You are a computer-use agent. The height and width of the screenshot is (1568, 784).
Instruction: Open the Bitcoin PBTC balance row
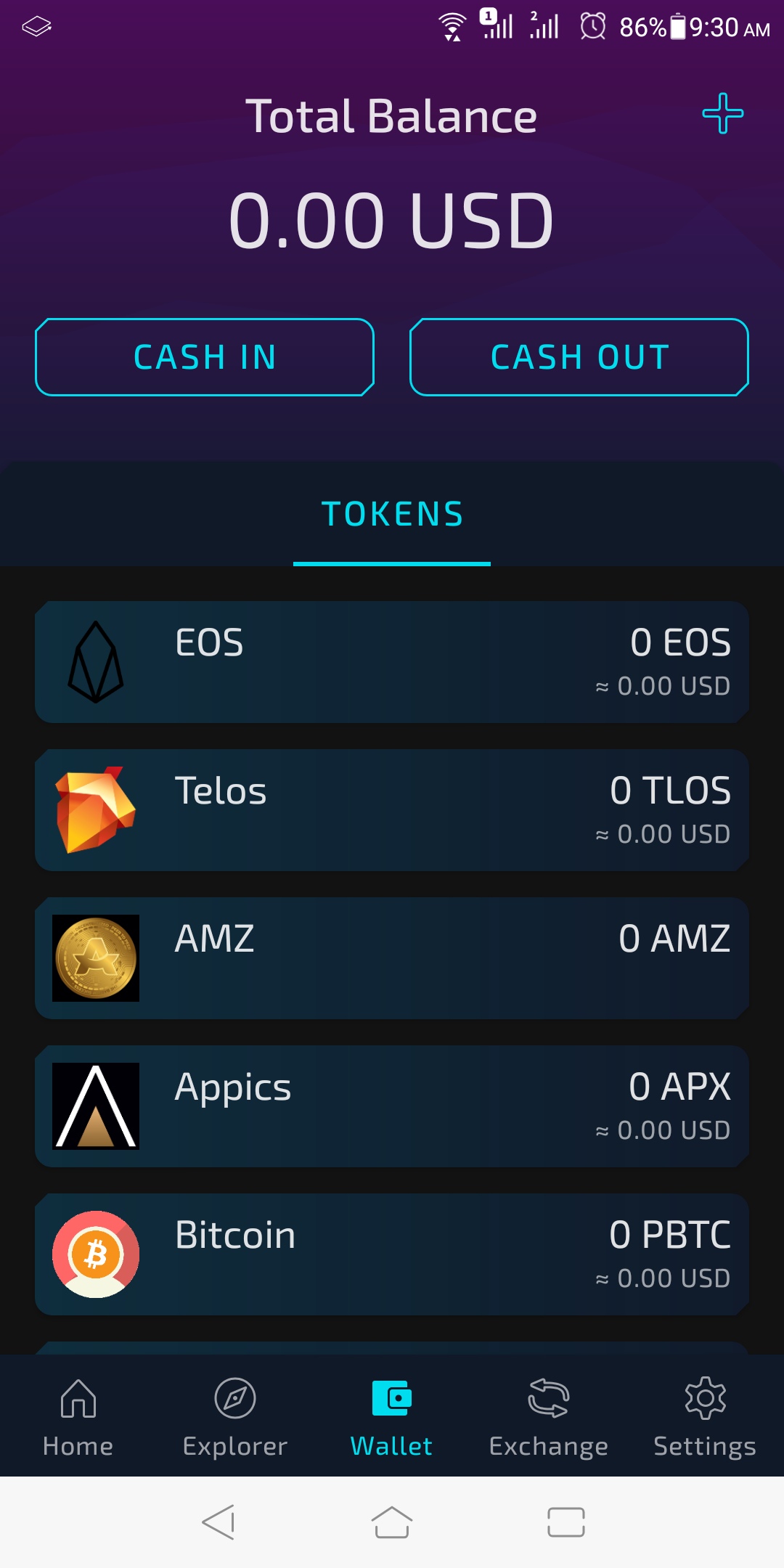392,1253
